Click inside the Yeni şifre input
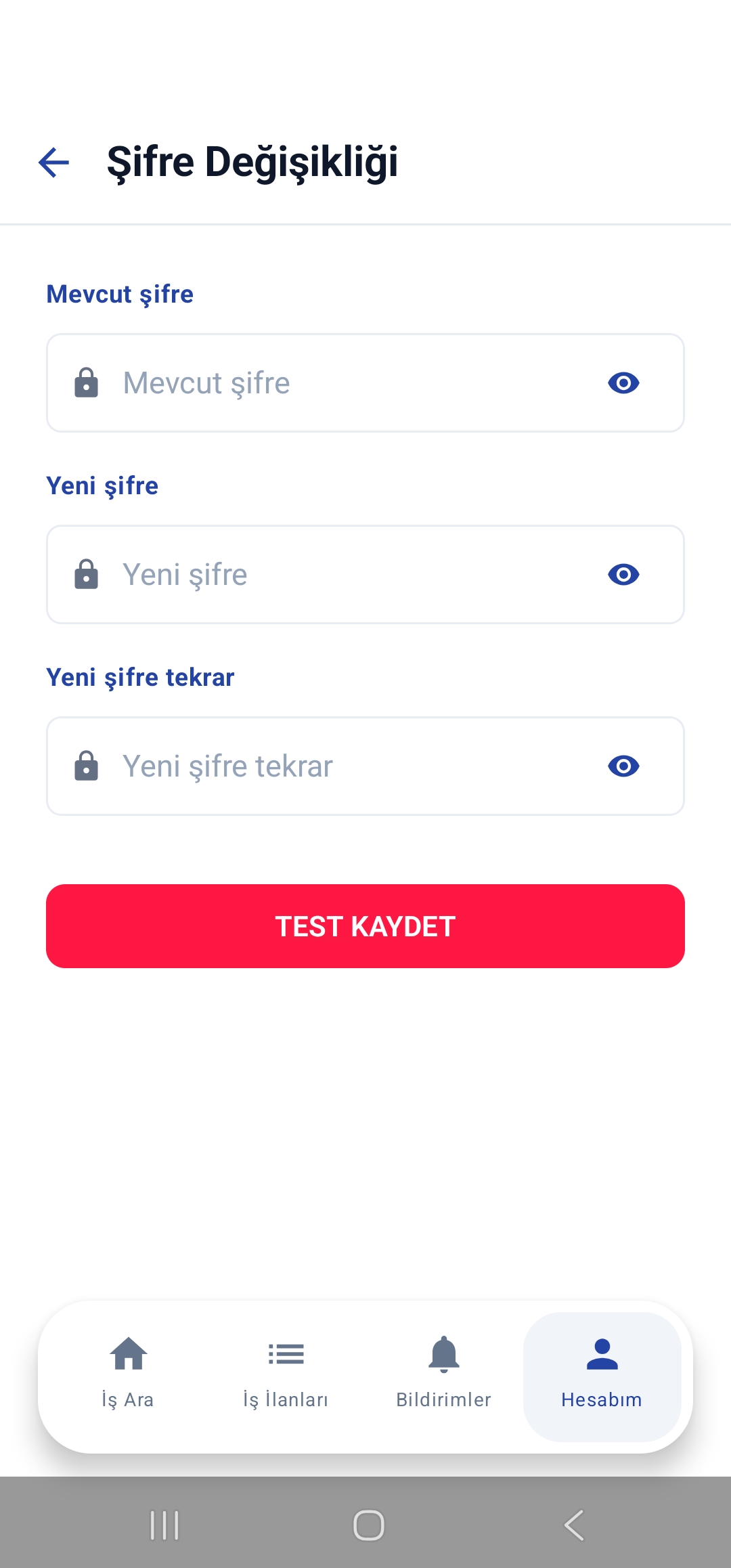 click(305, 574)
